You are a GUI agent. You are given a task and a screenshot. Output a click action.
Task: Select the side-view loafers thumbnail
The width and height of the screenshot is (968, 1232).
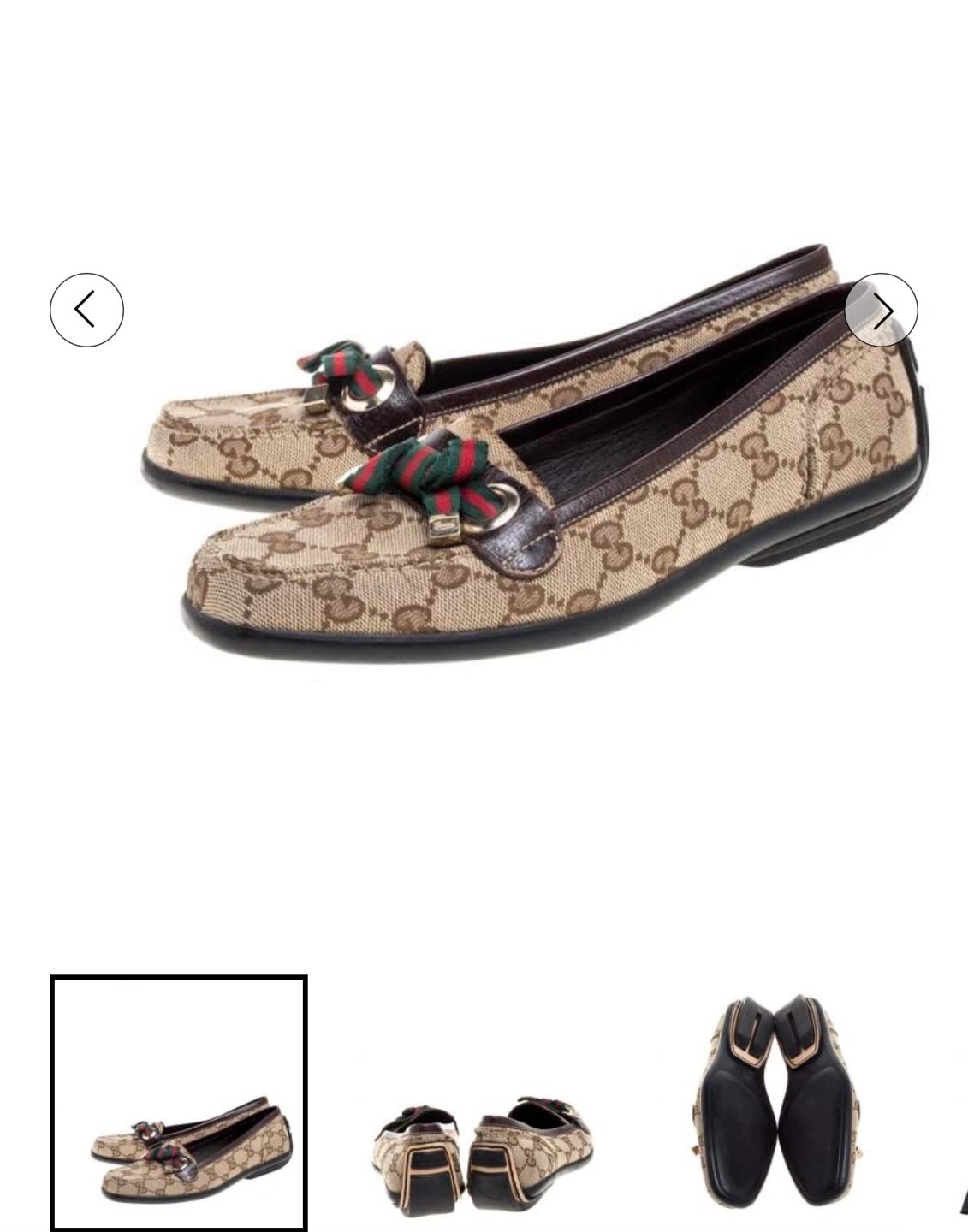click(x=179, y=1103)
